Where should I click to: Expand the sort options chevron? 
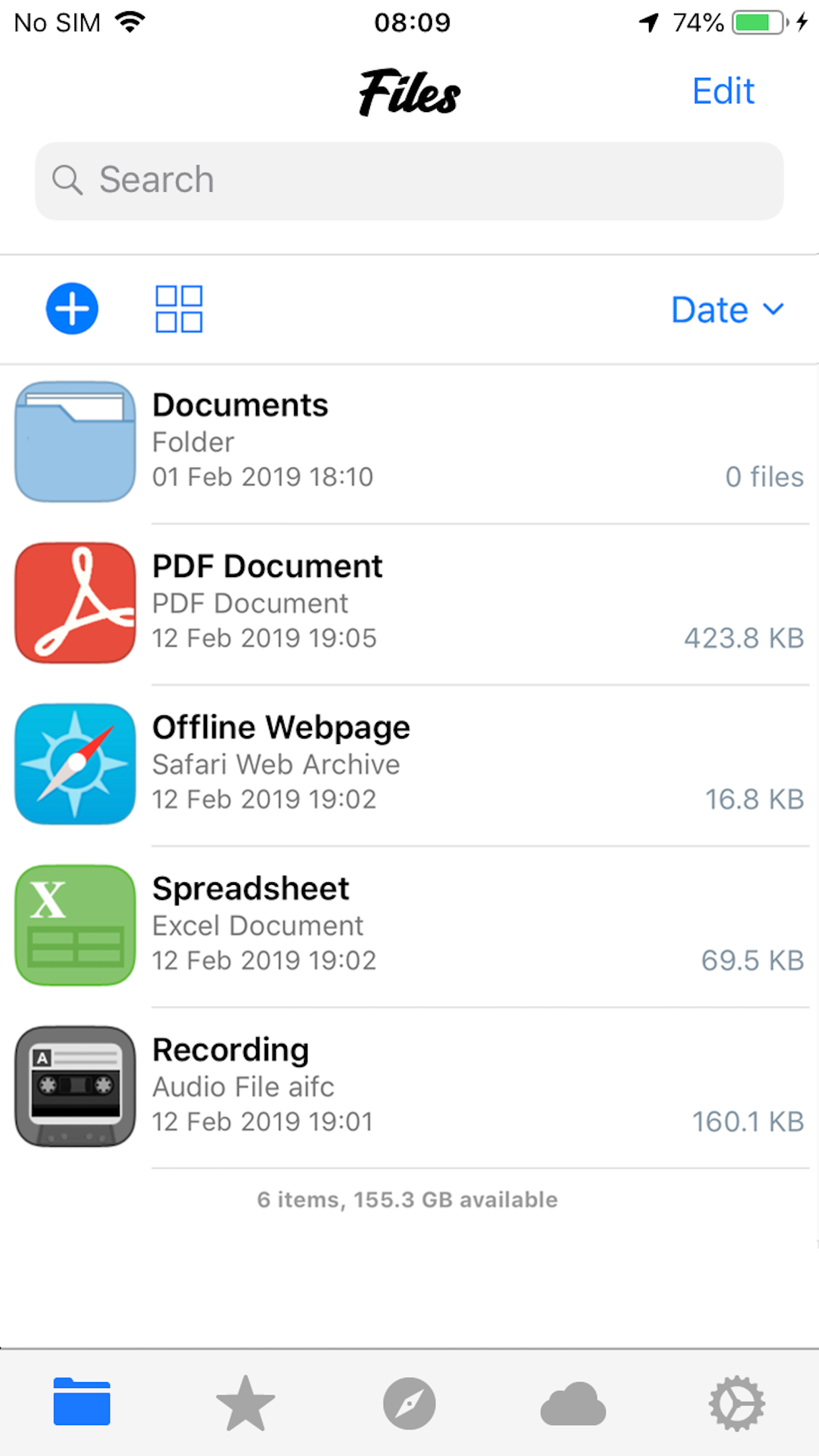tap(773, 308)
